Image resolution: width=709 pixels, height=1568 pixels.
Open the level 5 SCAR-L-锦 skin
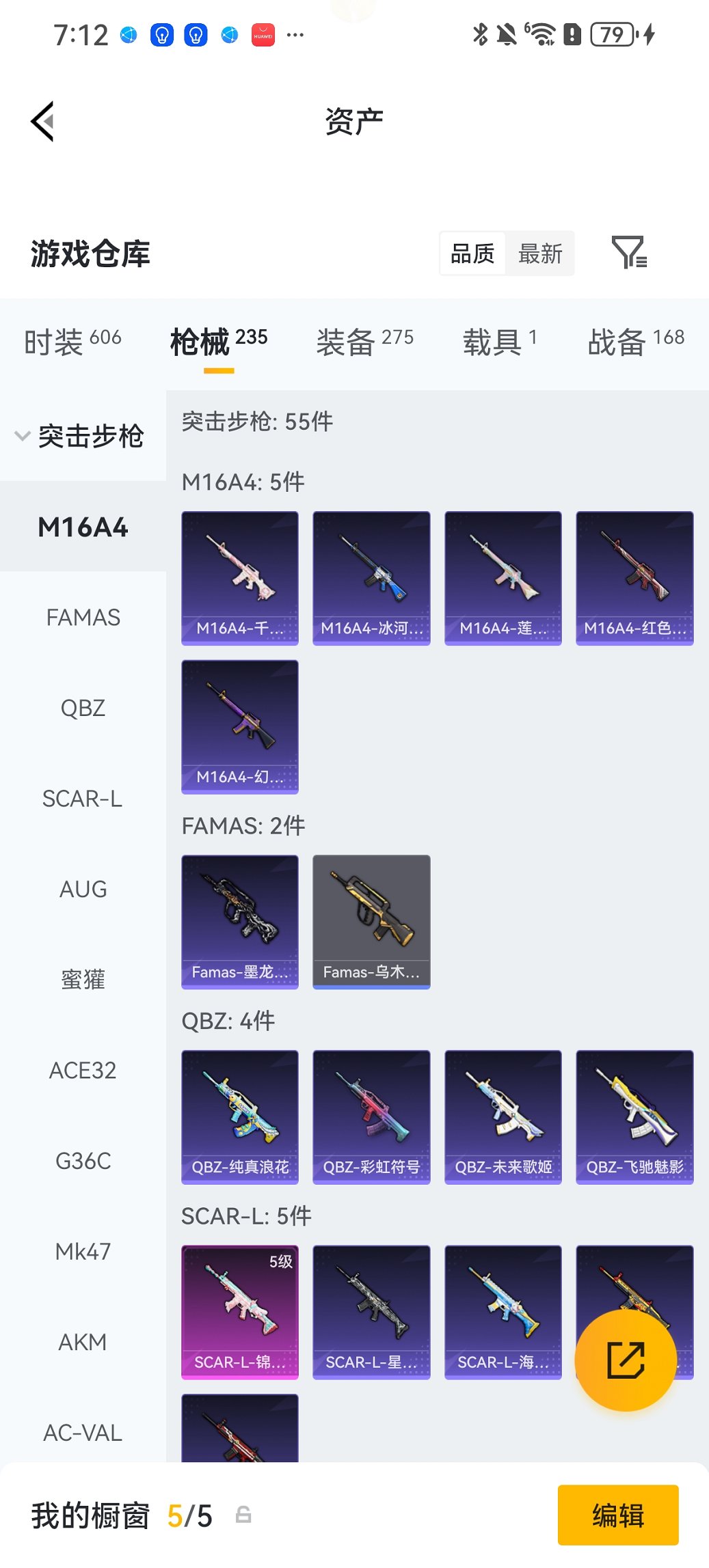pos(240,1312)
